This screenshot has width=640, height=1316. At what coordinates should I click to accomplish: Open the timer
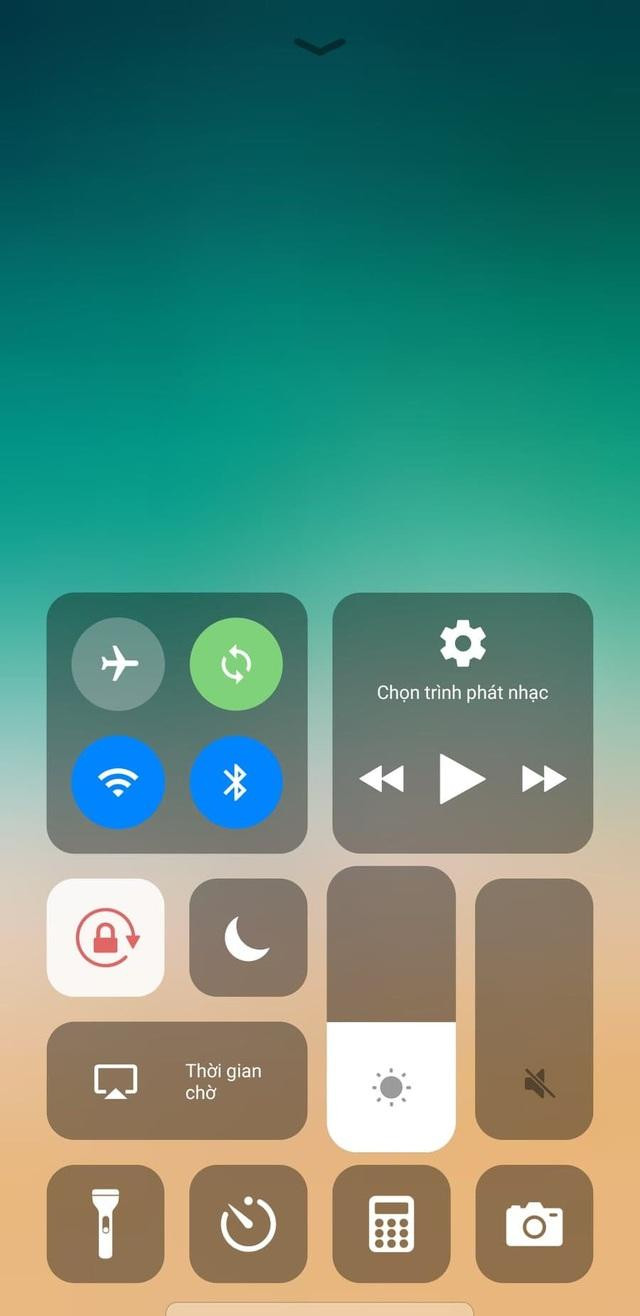(x=248, y=1223)
